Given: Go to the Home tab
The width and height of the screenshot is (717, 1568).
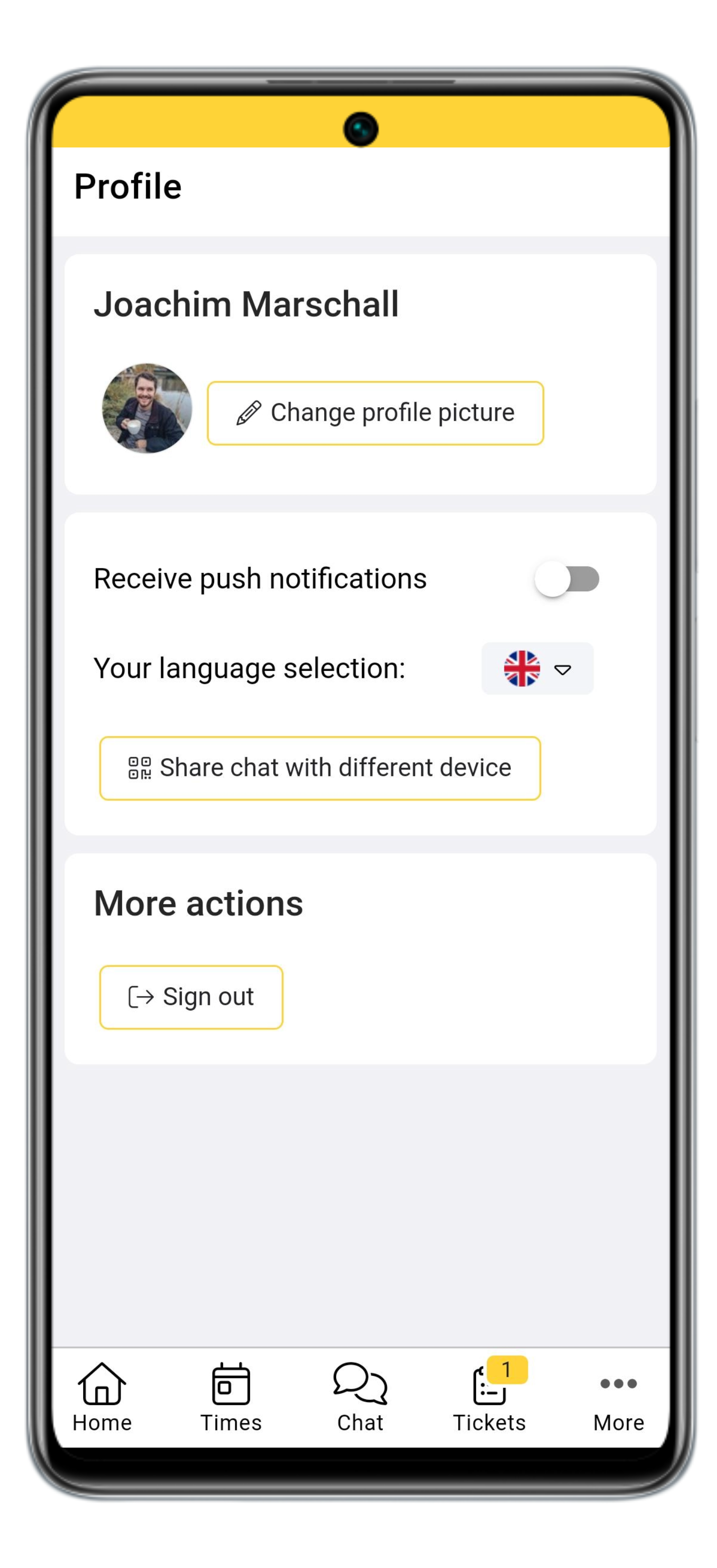Looking at the screenshot, I should coord(102,1398).
